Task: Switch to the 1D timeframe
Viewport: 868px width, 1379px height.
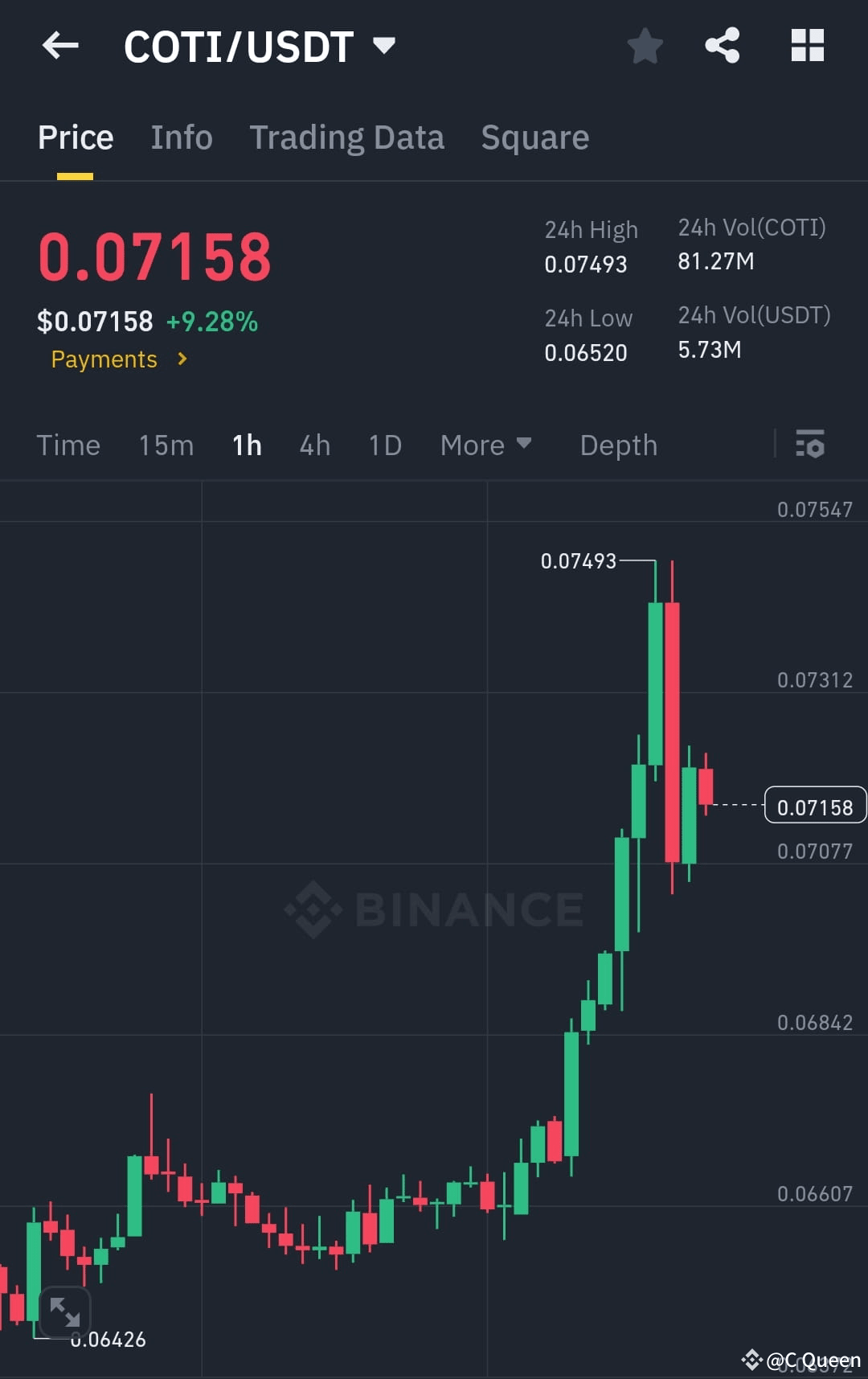Action: 383,445
